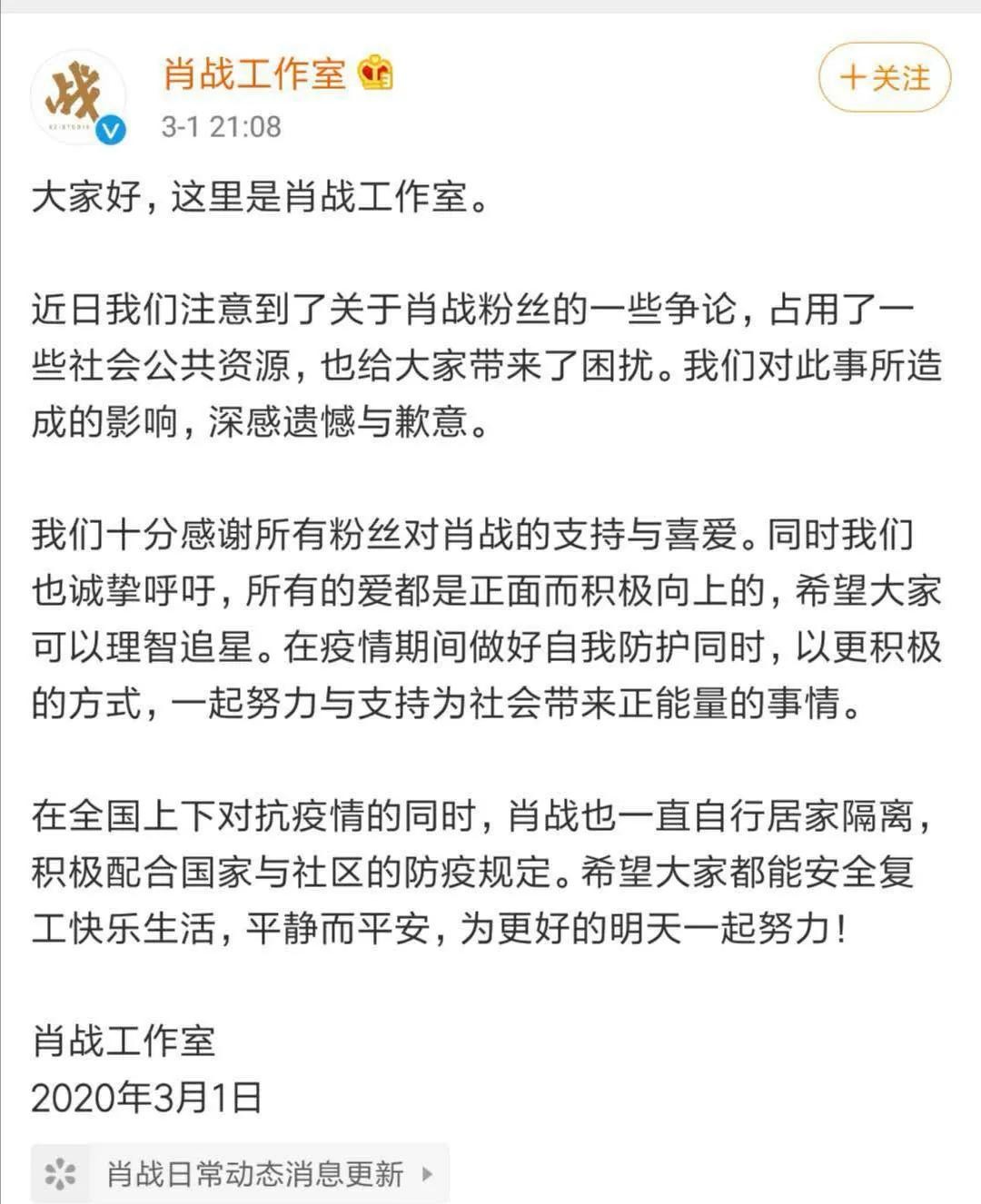The image size is (981, 1204).
Task: Follow 肖战工作室 with the +关注 button
Action: coord(884,78)
